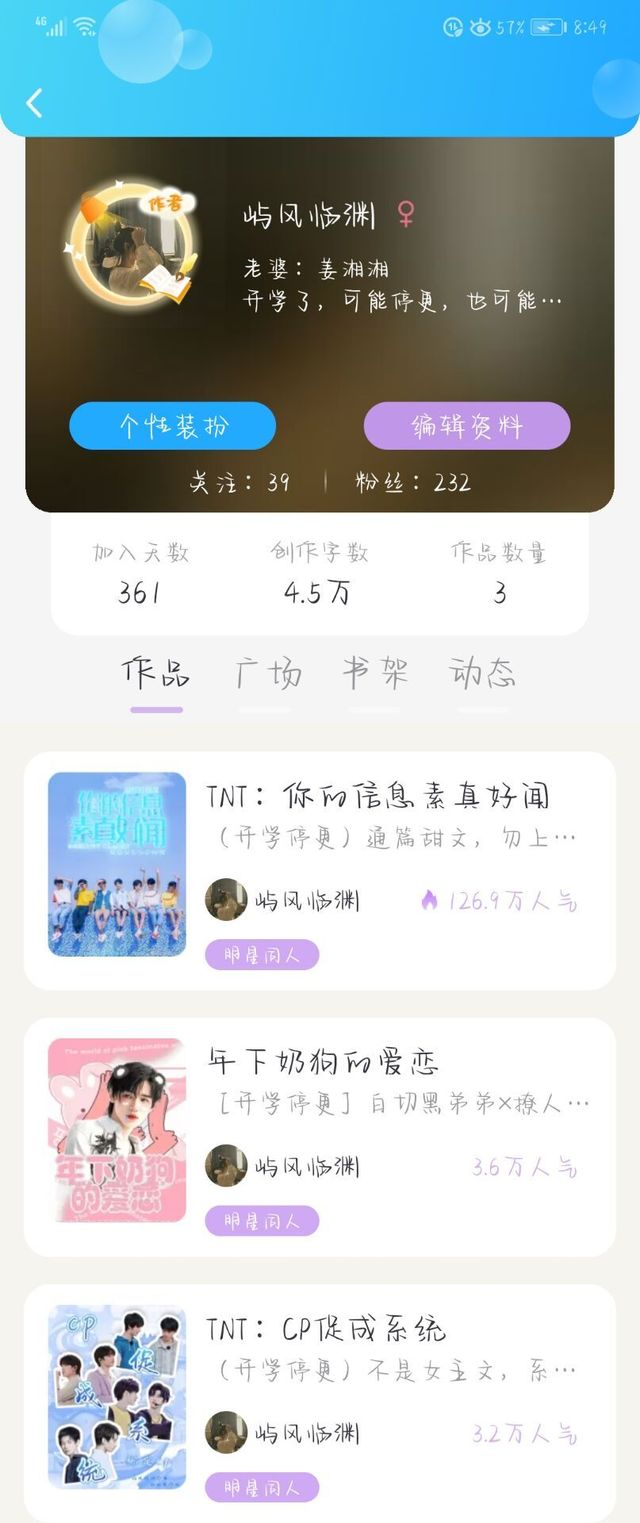Switch to the 动态 tab
The height and width of the screenshot is (1523, 640).
482,674
